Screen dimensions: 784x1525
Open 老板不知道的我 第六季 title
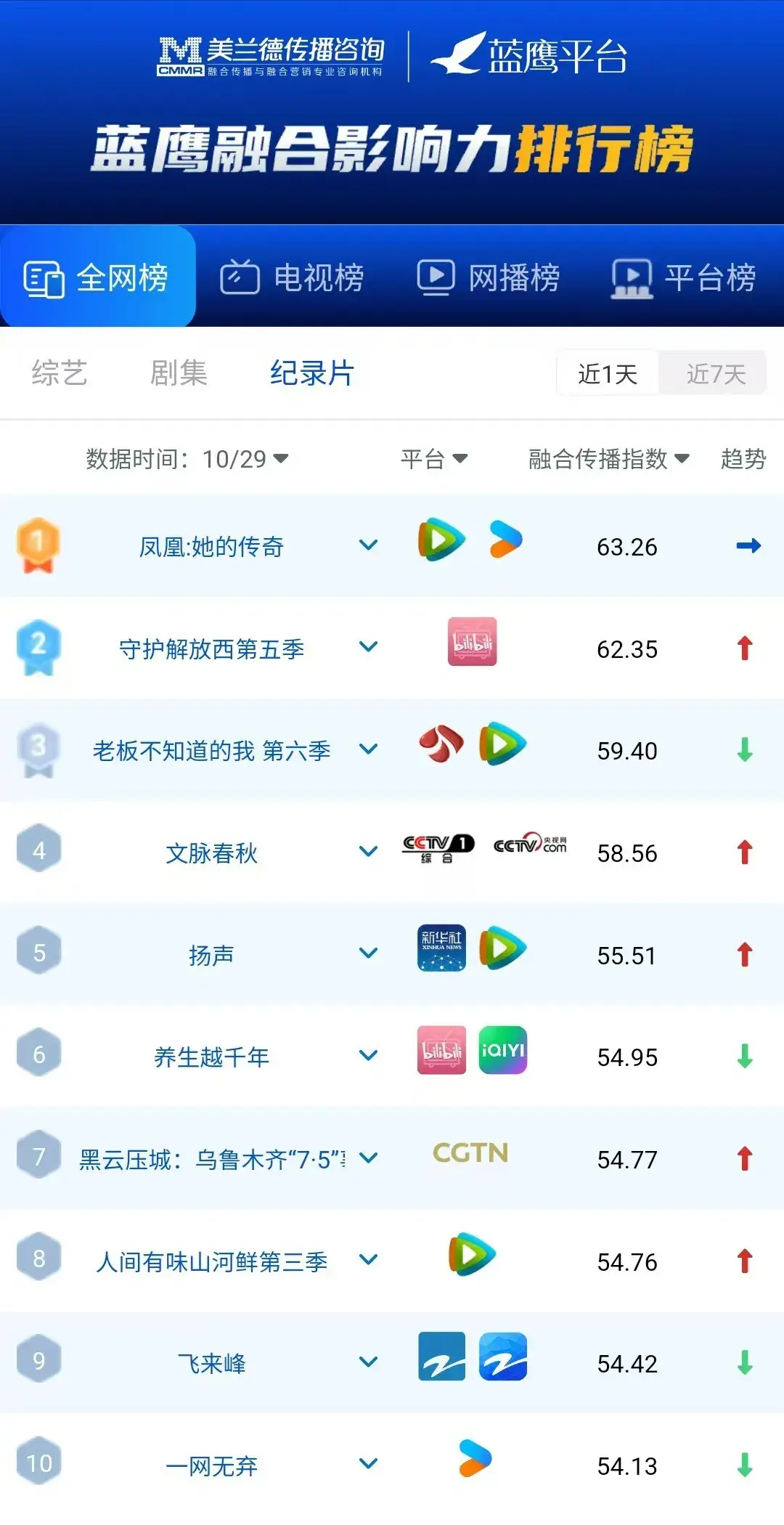click(211, 751)
